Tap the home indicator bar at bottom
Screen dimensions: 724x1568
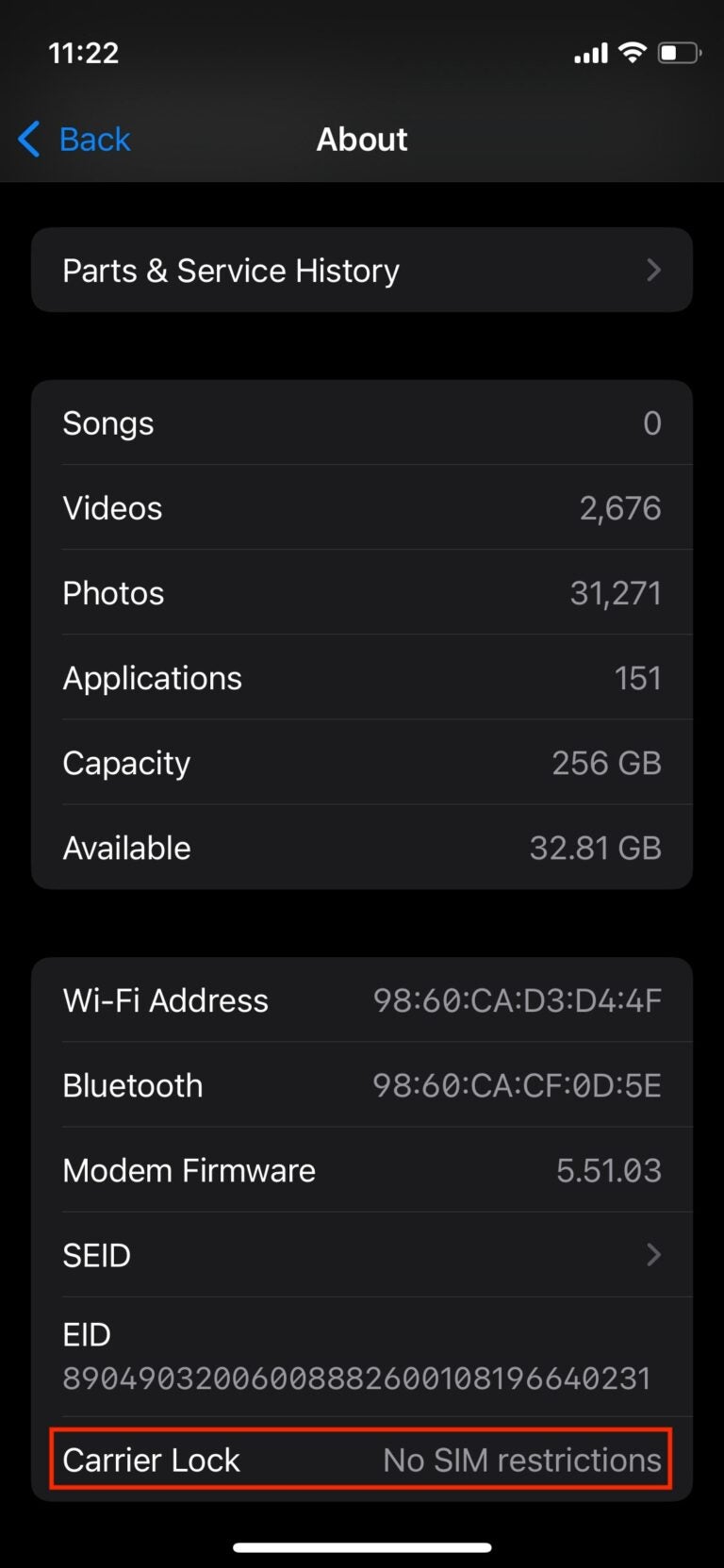pos(362,1545)
